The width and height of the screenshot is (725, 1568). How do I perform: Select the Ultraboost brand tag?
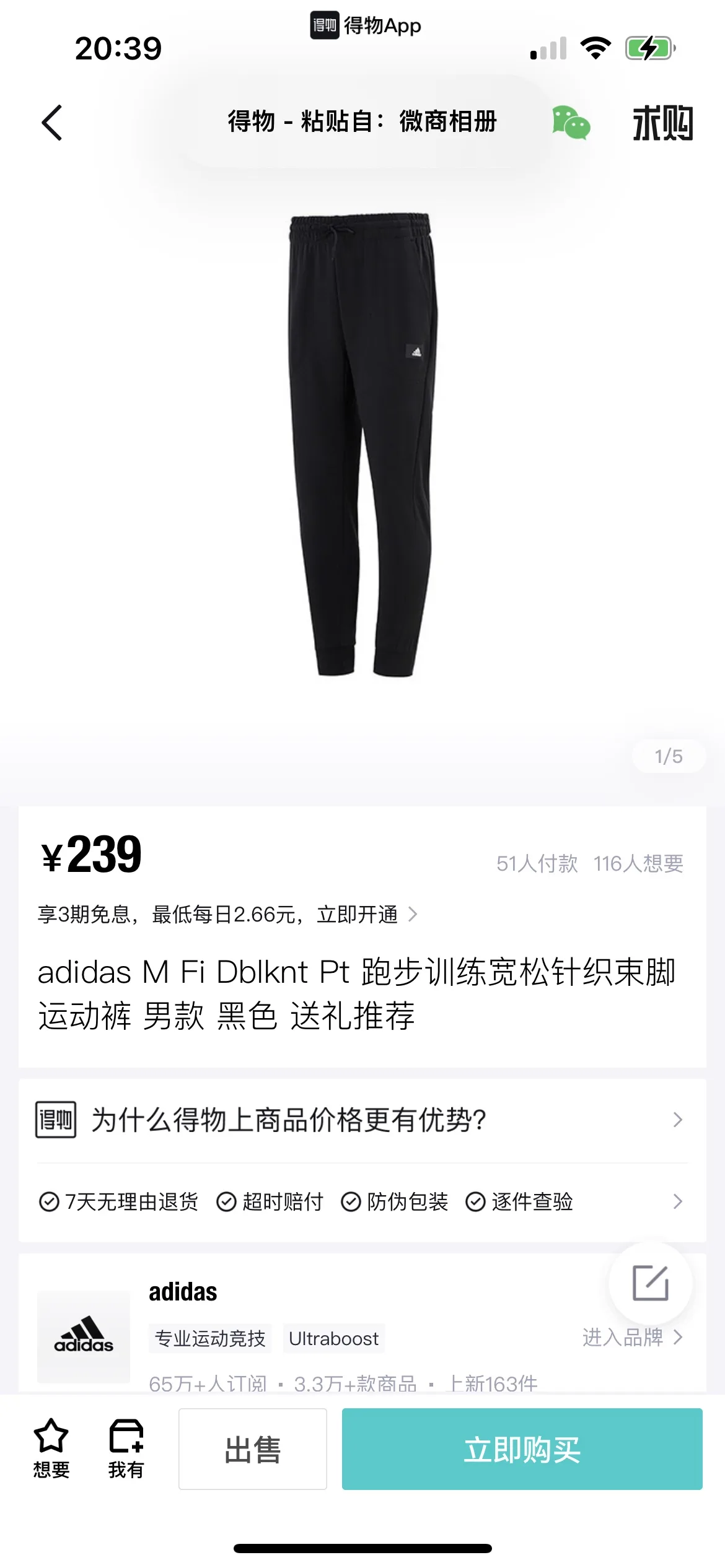[333, 1338]
